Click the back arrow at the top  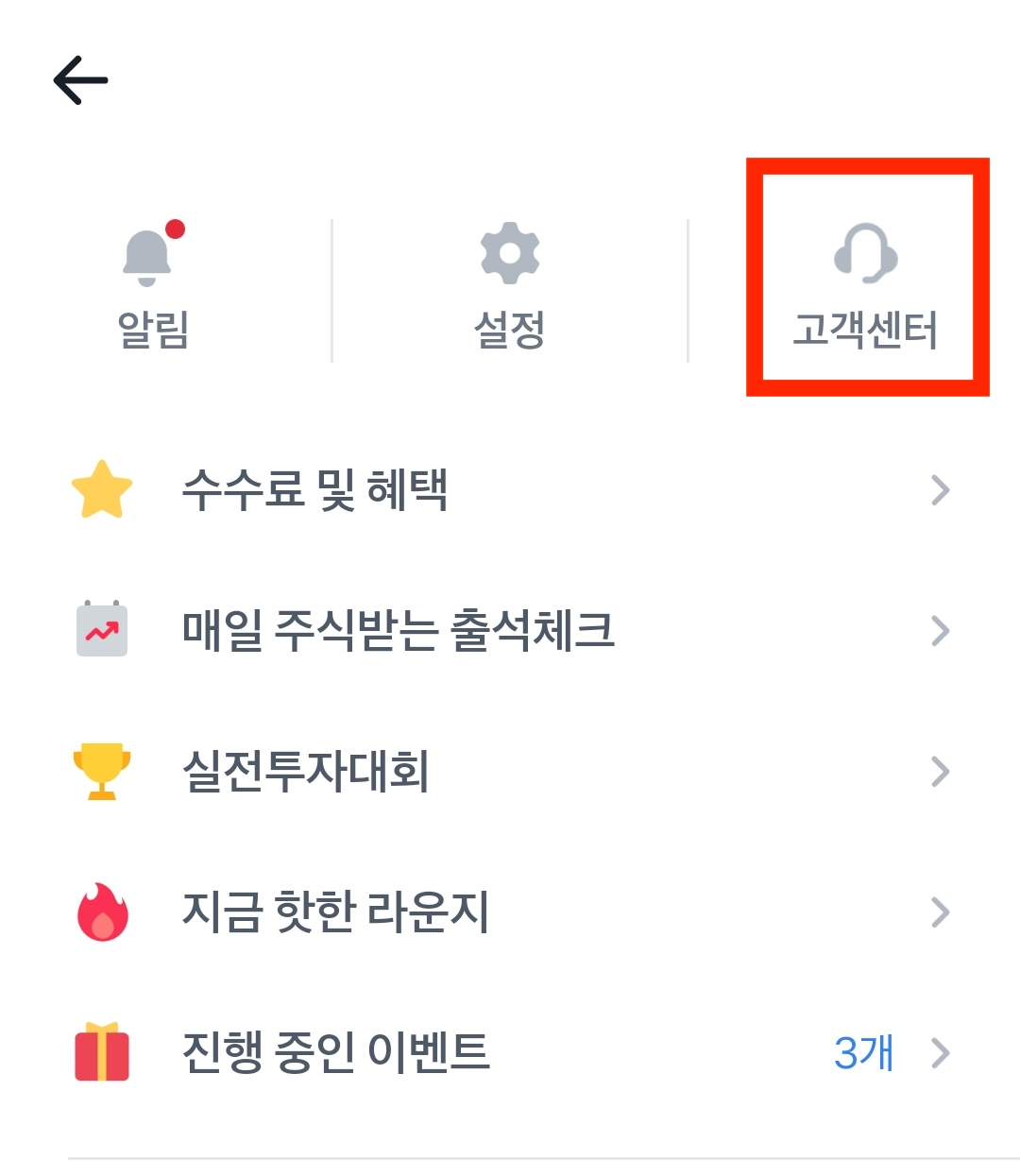click(82, 79)
